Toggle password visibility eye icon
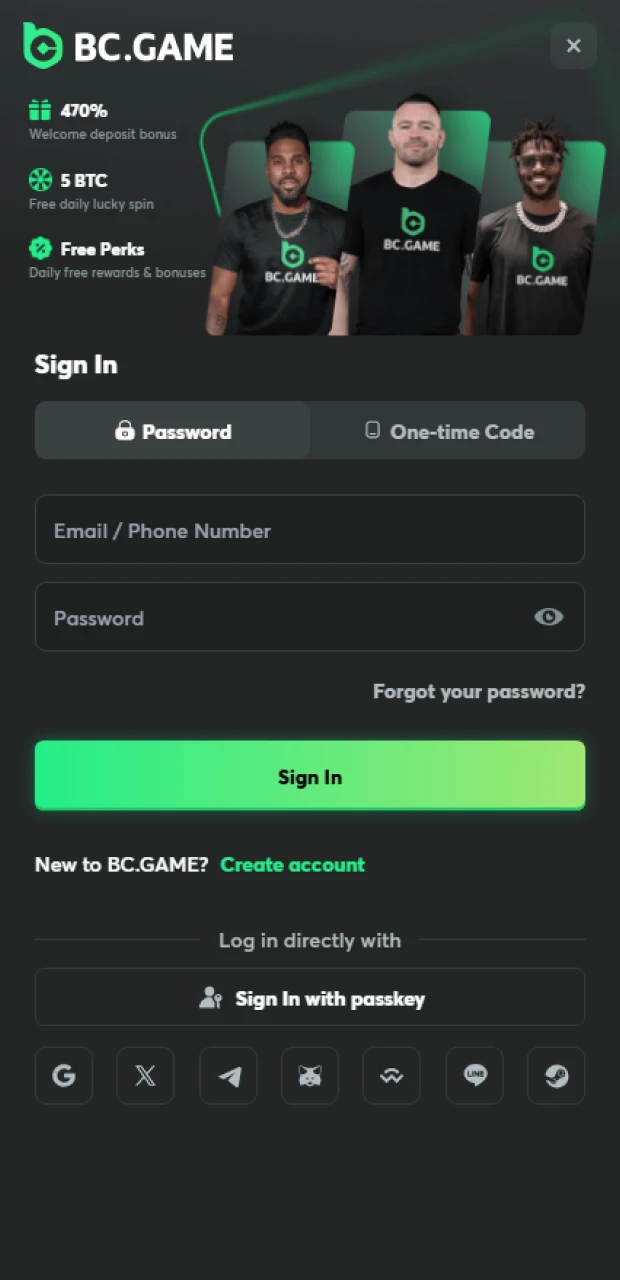The width and height of the screenshot is (620, 1280). click(x=548, y=617)
